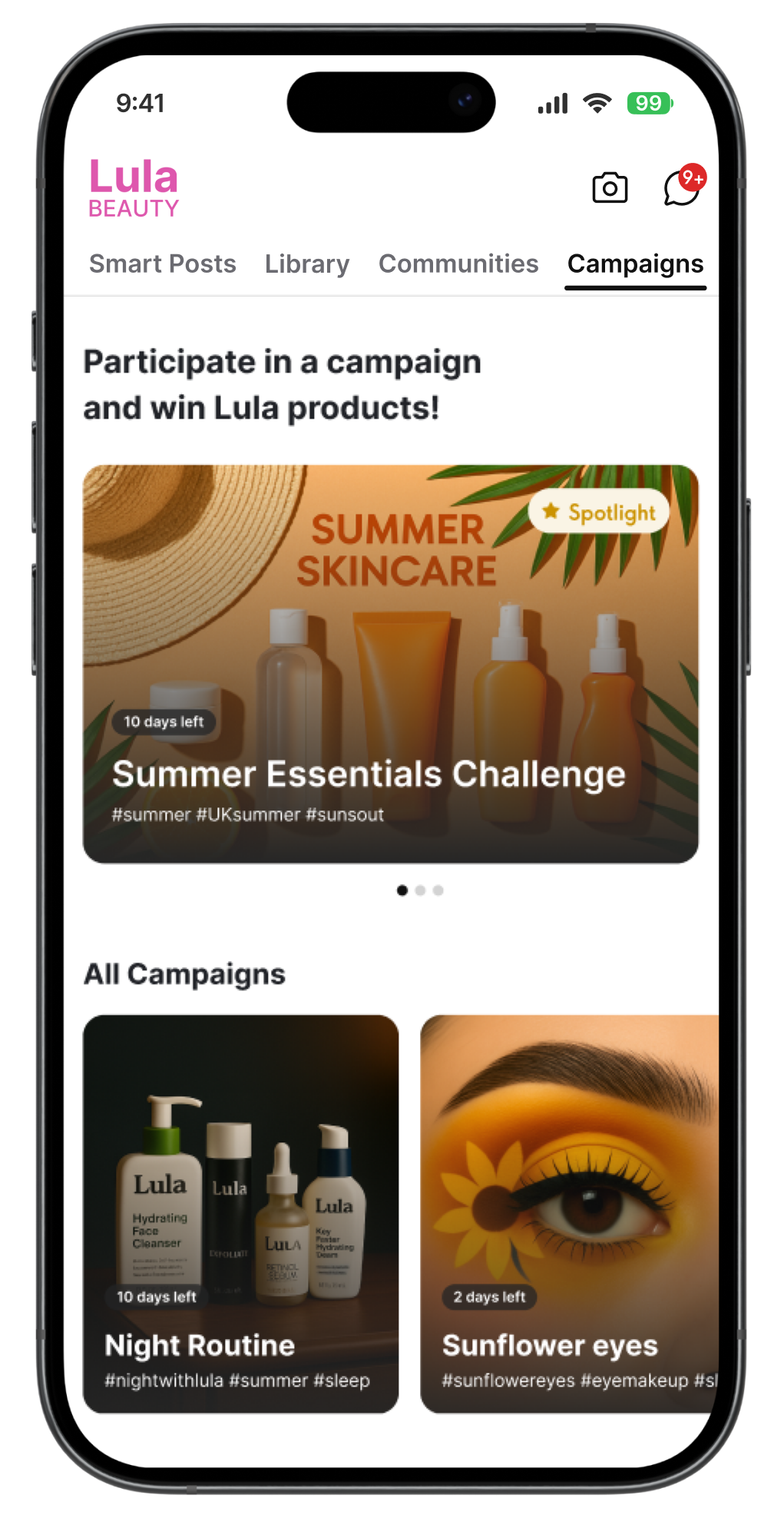Switch to the Library tab
784x1518 pixels.
(x=307, y=264)
